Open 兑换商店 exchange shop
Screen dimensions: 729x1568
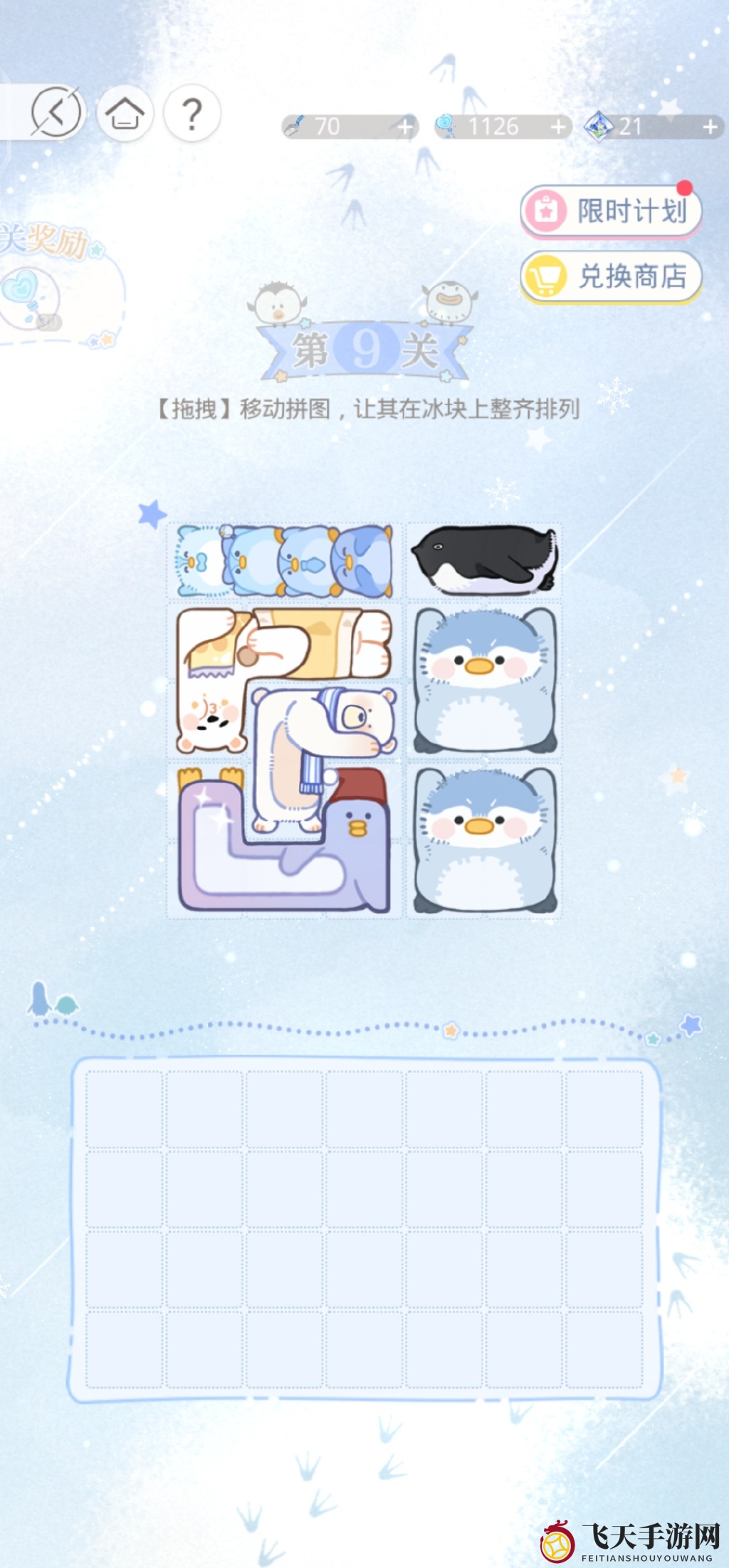[612, 276]
